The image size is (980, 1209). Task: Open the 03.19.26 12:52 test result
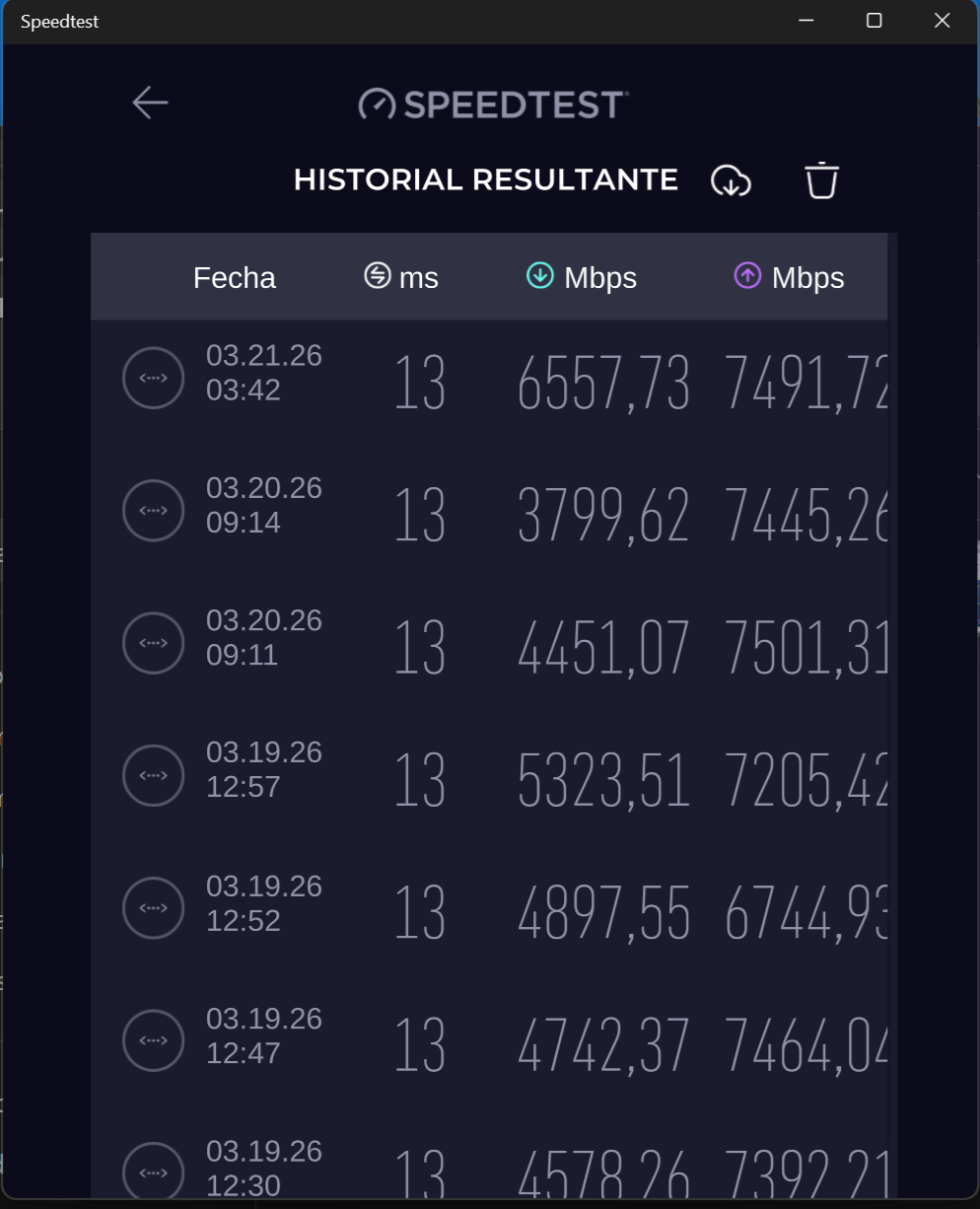tap(489, 909)
